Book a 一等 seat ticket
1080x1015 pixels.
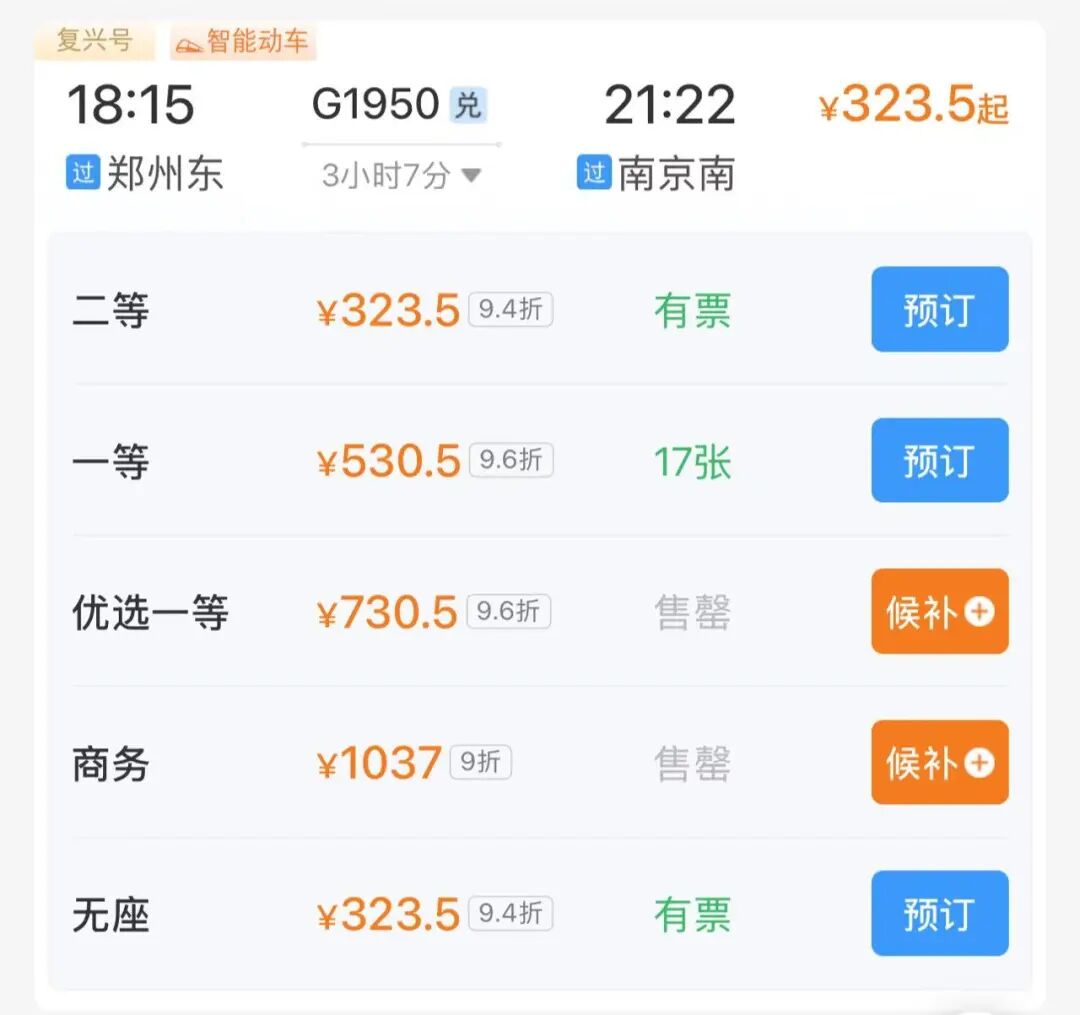[939, 460]
